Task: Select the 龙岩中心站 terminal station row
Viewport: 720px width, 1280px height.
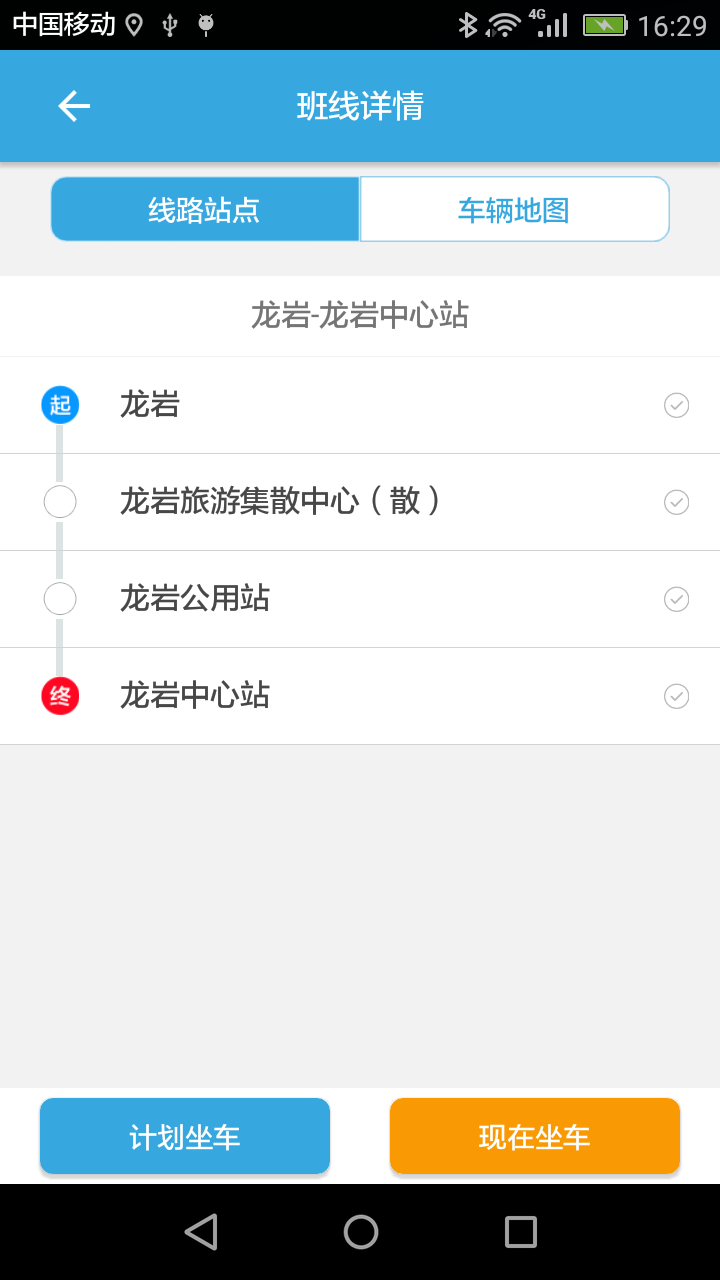Action: [x=360, y=696]
